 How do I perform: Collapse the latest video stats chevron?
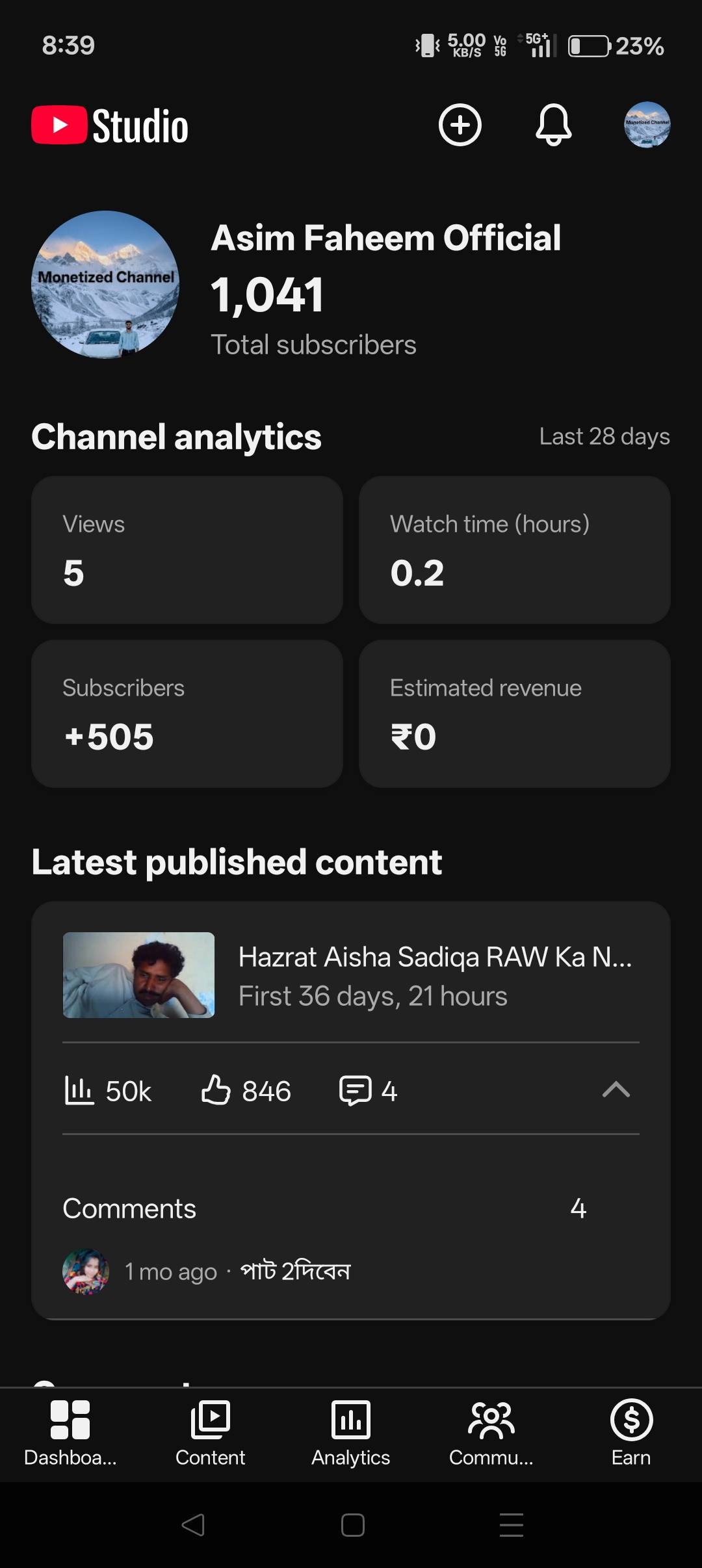tap(616, 1090)
